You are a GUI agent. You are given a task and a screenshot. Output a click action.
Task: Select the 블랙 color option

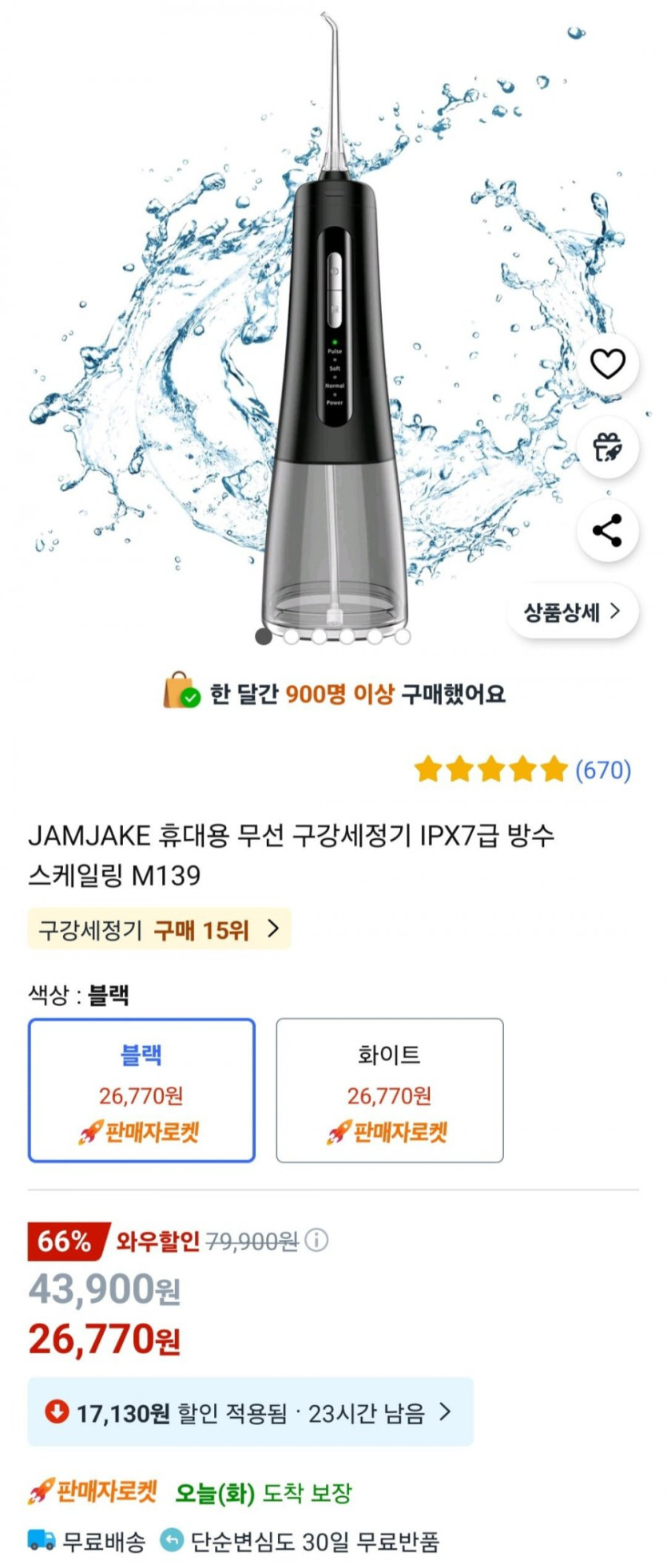141,1090
